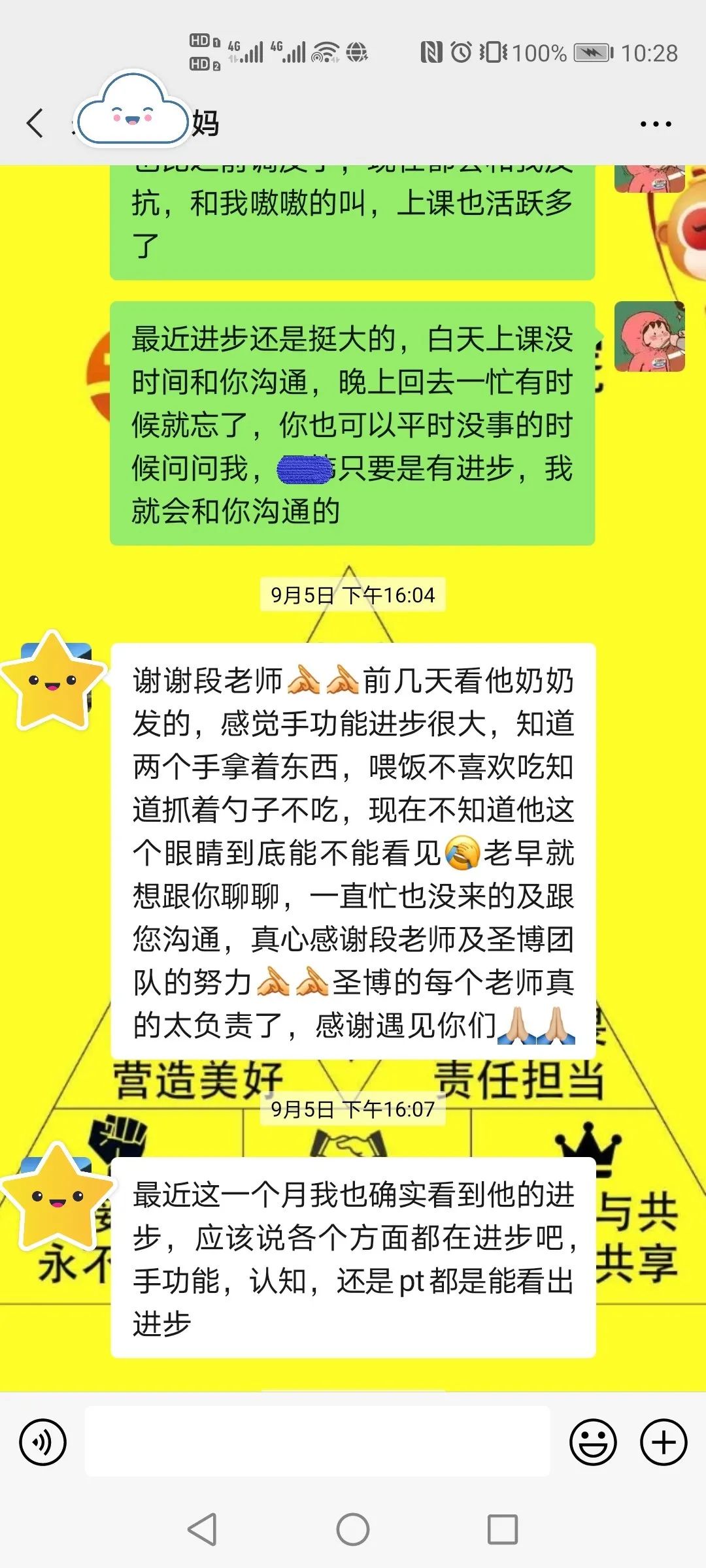Open the red-hooded avatar beside 最近进步还是挺大的 message
Screen dimensions: 706x1568
tap(649, 336)
